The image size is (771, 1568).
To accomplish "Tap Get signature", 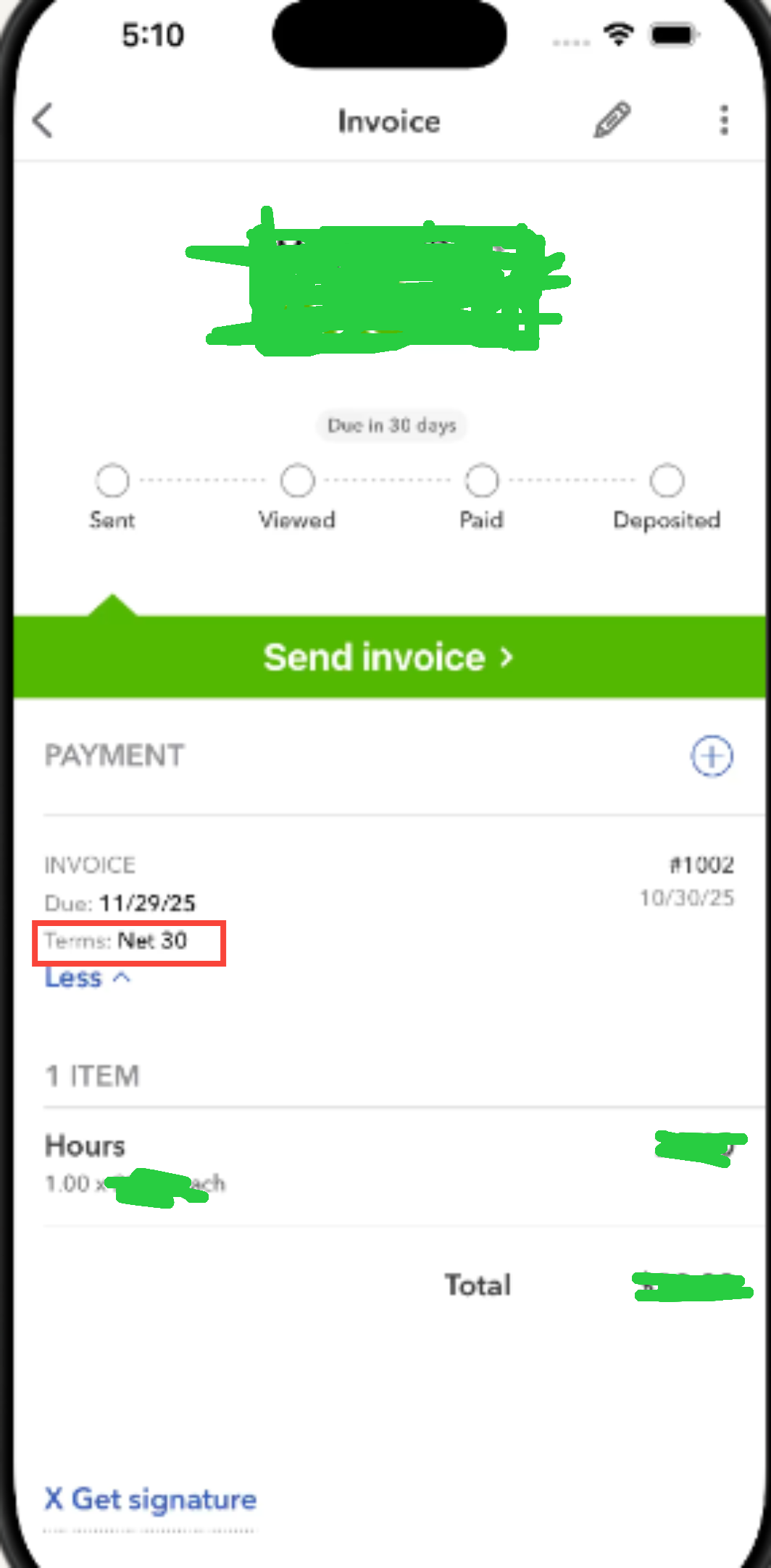I will pyautogui.click(x=151, y=1500).
